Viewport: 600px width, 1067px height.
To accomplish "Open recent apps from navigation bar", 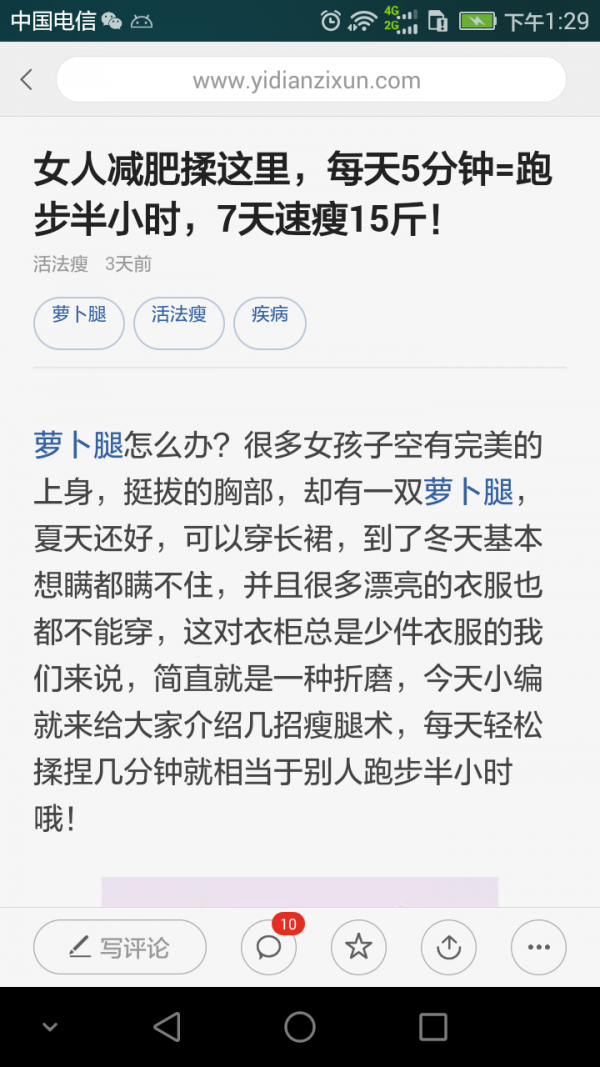I will tap(432, 1027).
